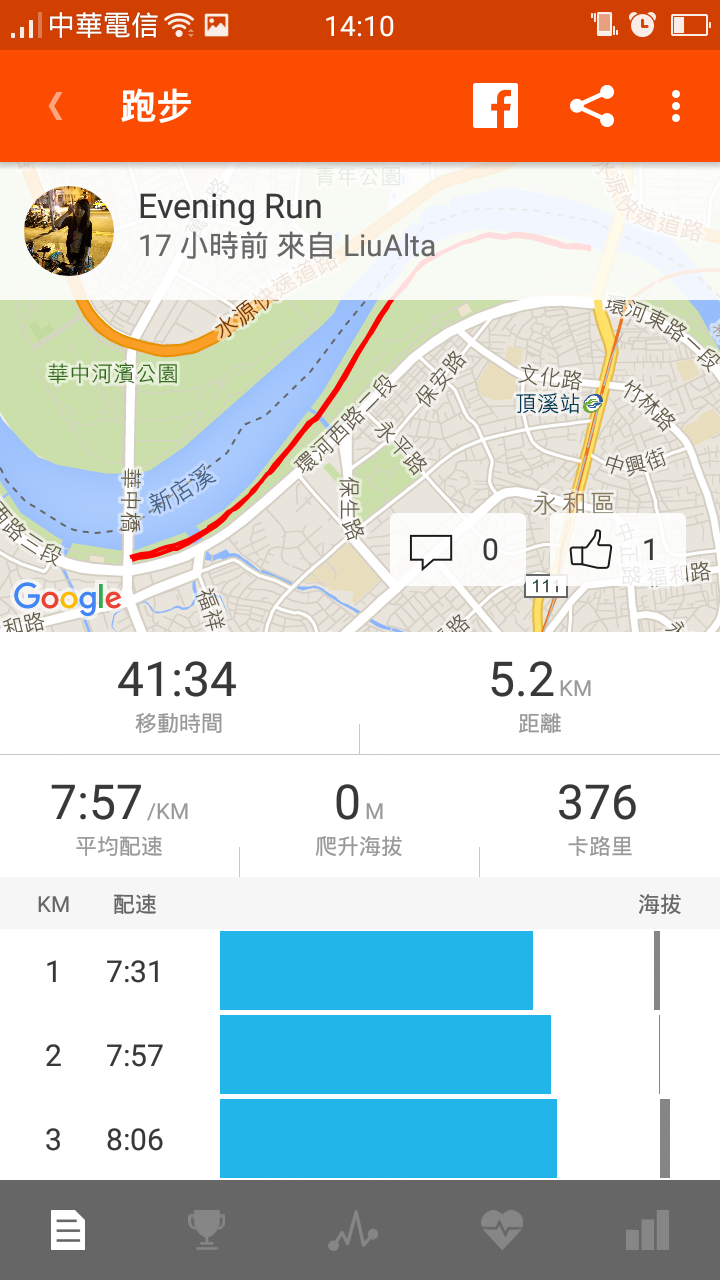Screen dimensions: 720x1280
Task: Open comments on Evening Run
Action: [456, 550]
